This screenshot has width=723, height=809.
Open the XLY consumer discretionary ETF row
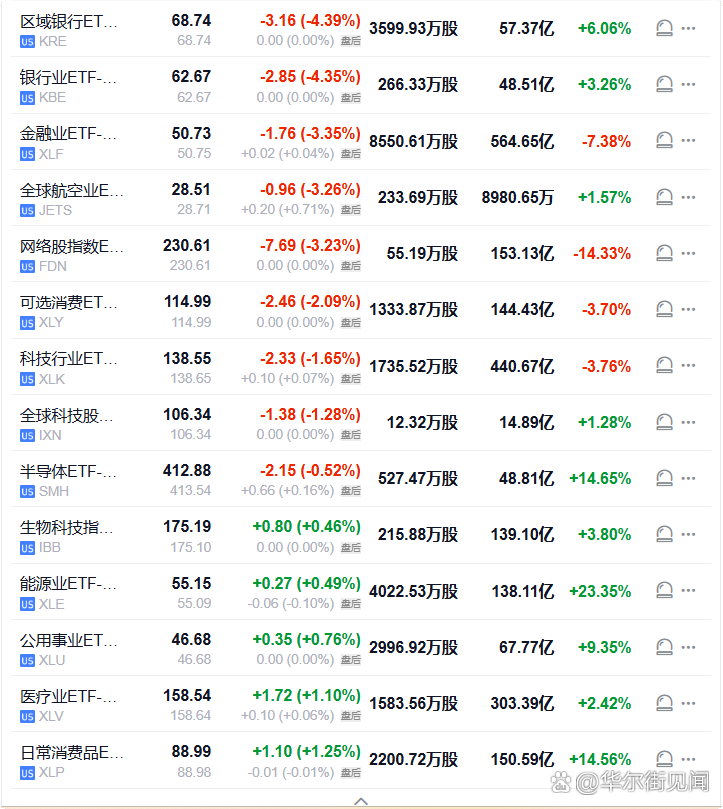pos(68,302)
